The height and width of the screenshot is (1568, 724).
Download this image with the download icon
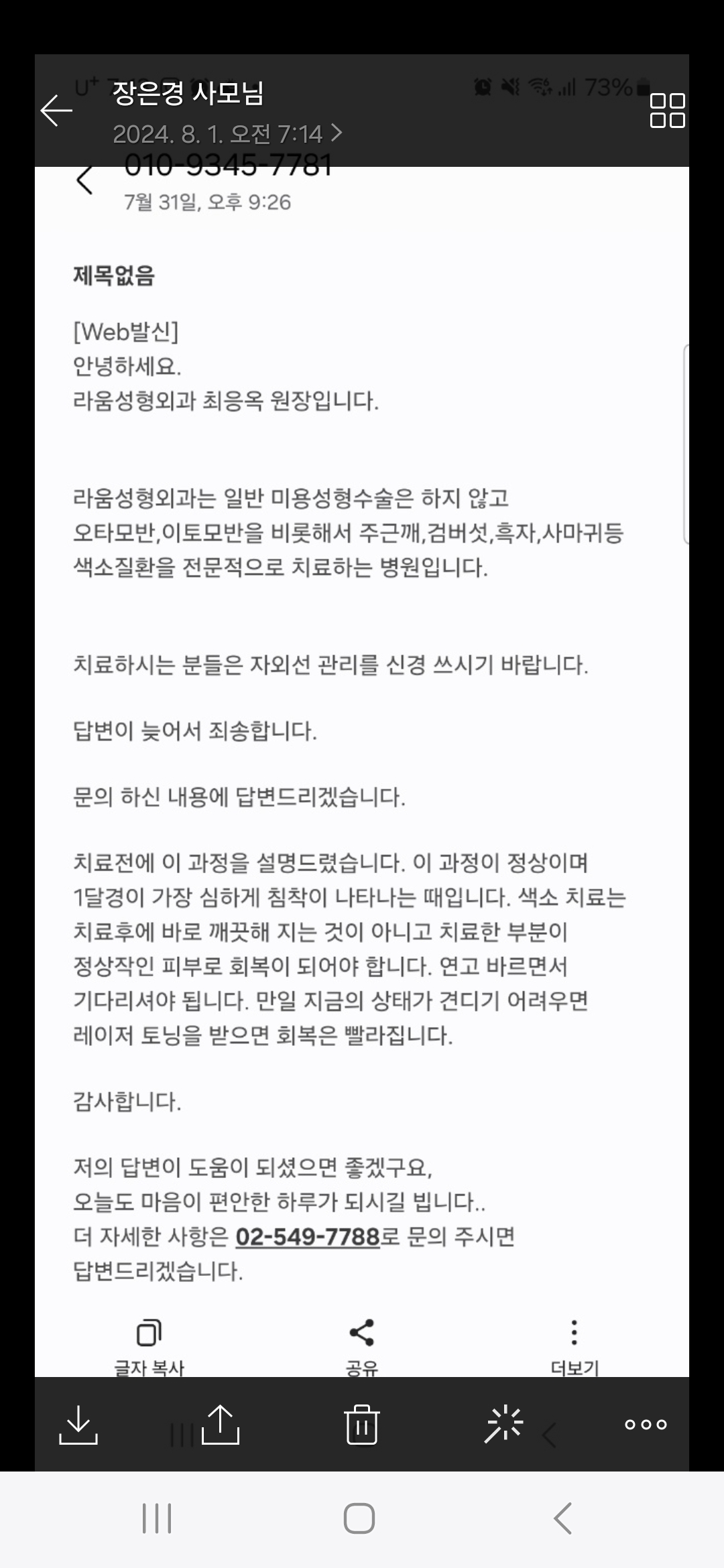[78, 1424]
